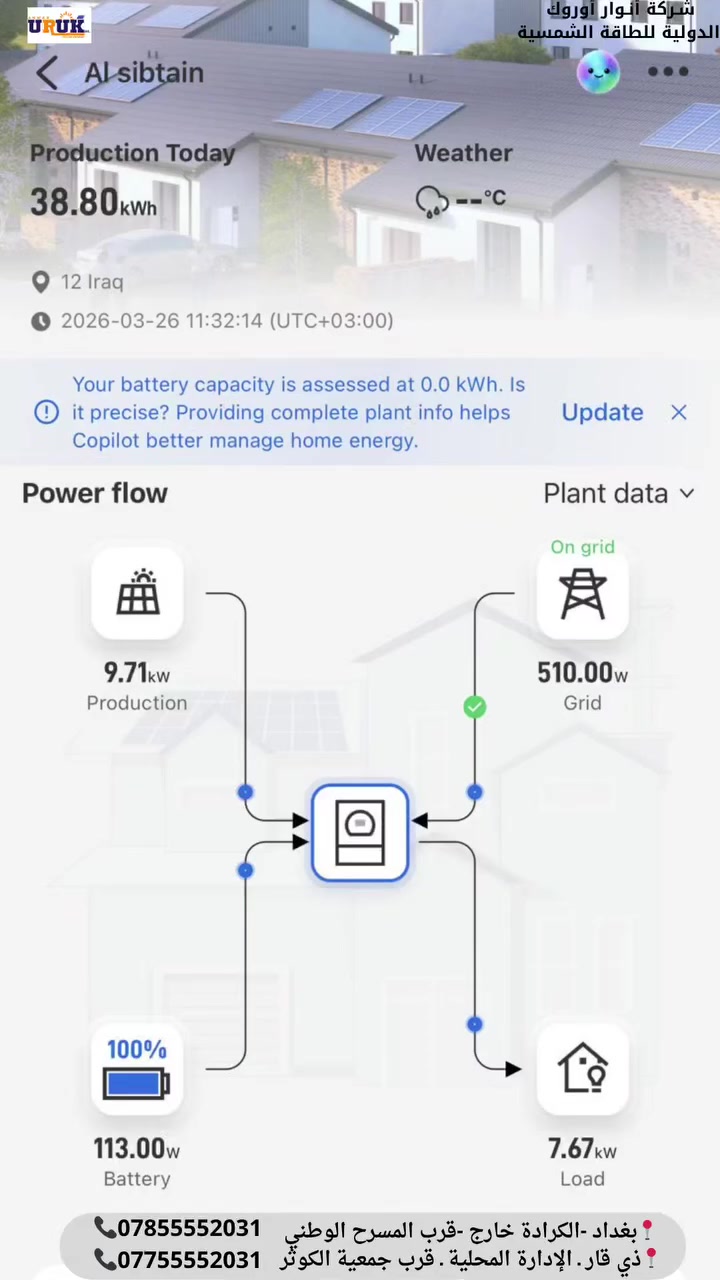Dismiss the battery capacity banner
Image resolution: width=720 pixels, height=1280 pixels.
(x=679, y=412)
